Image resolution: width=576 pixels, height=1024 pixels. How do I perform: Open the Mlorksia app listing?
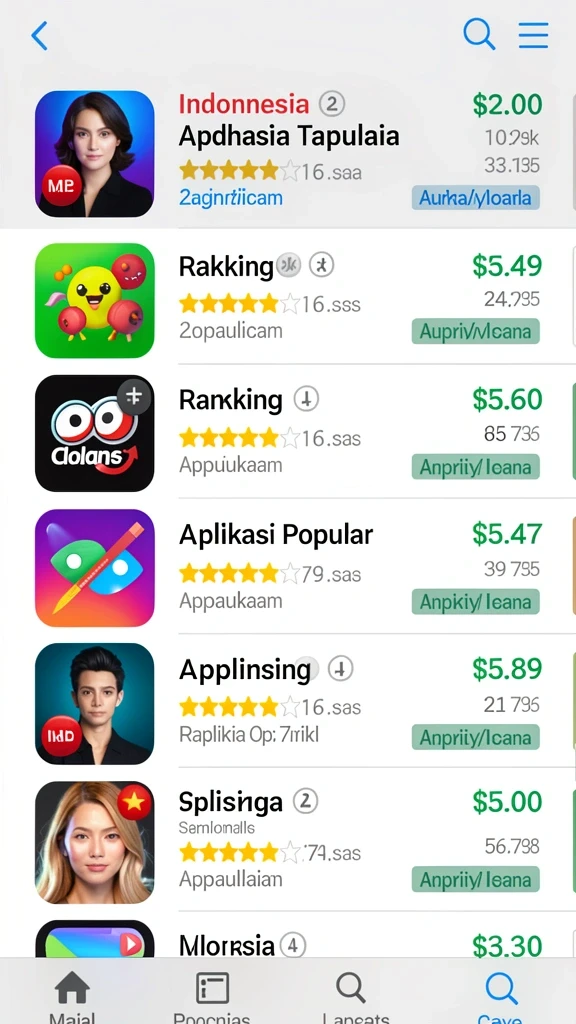(x=288, y=936)
